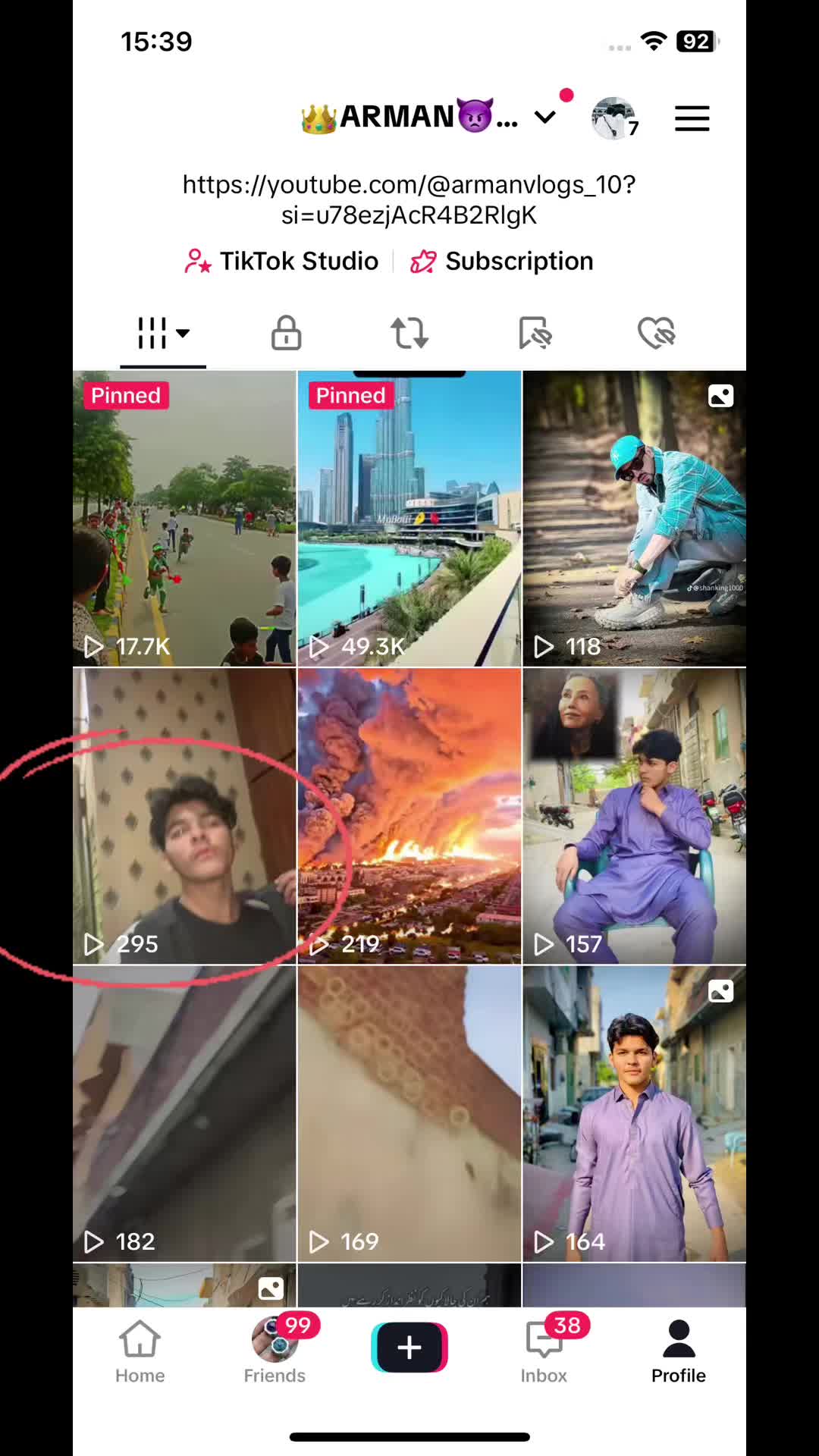Open the hamburger menu

[x=692, y=118]
